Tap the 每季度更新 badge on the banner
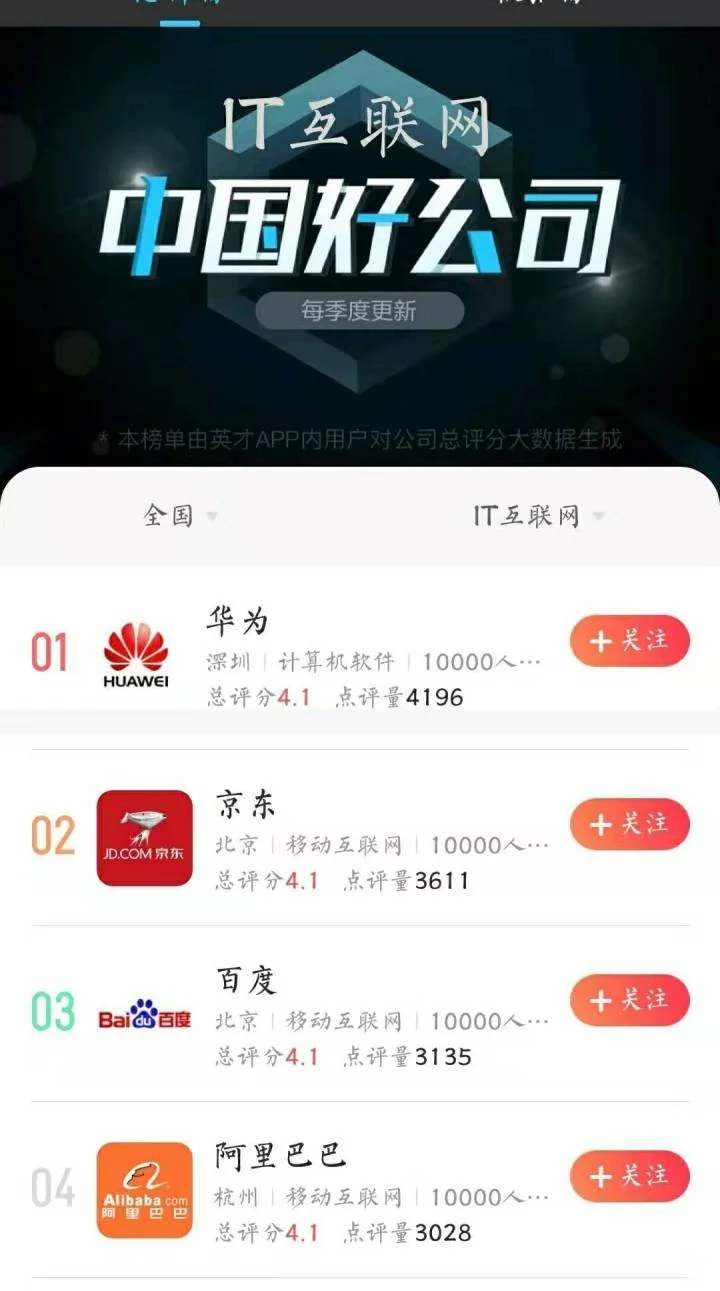Screen dimensions: 720x1291 [x=360, y=310]
